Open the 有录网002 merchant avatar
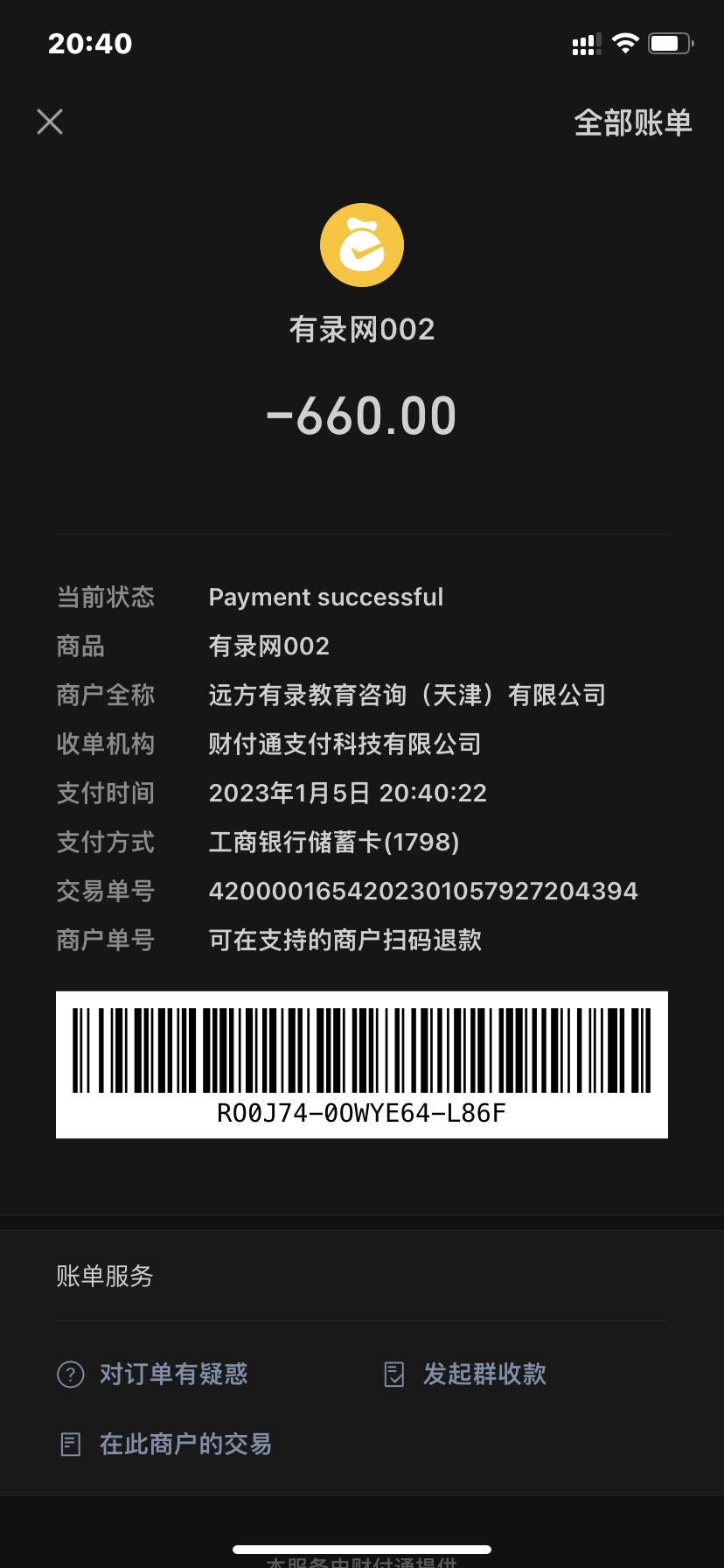724x1568 pixels. 362,246
